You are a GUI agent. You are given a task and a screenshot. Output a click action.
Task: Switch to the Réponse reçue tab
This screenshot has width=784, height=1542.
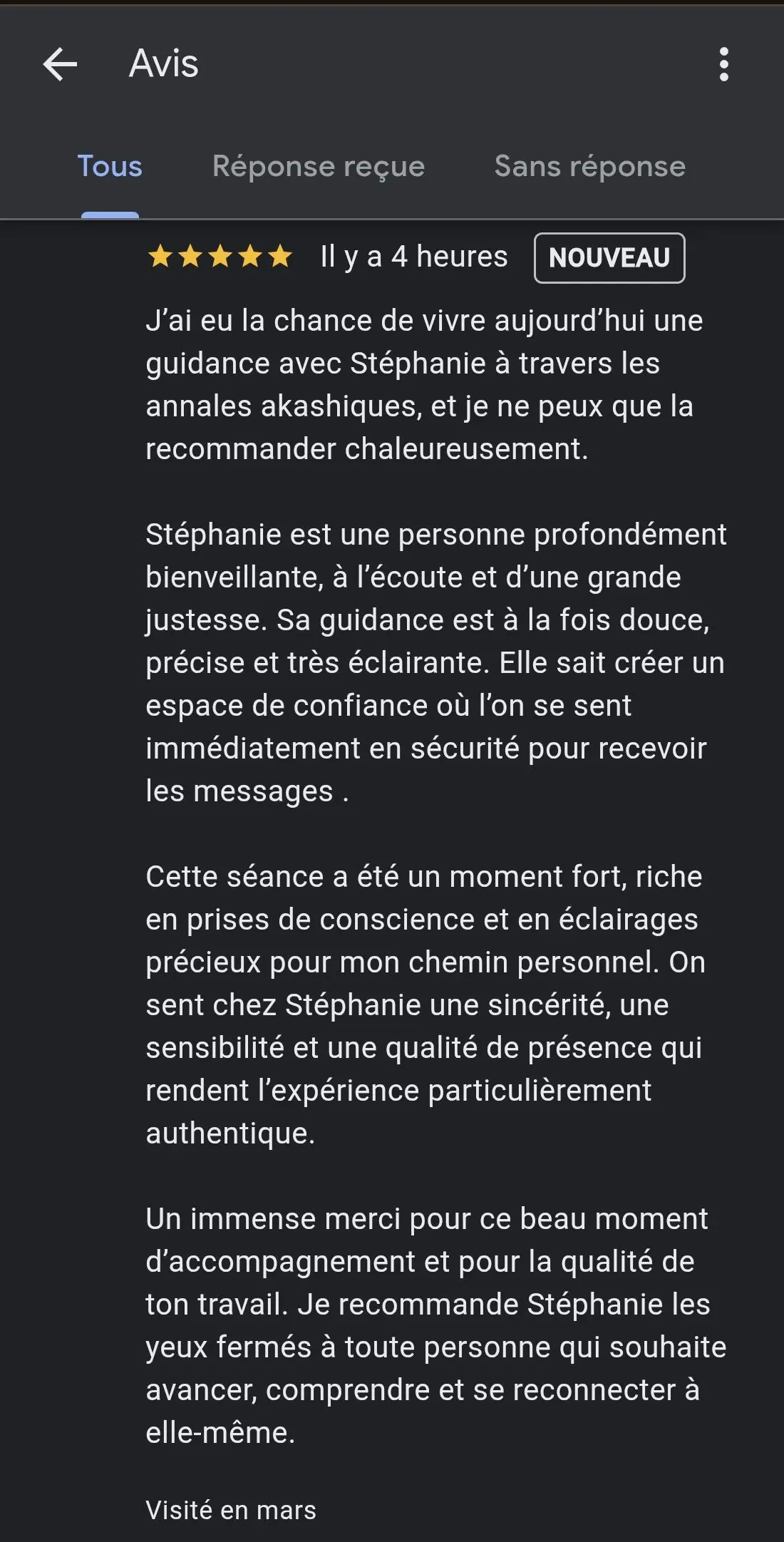click(x=319, y=167)
